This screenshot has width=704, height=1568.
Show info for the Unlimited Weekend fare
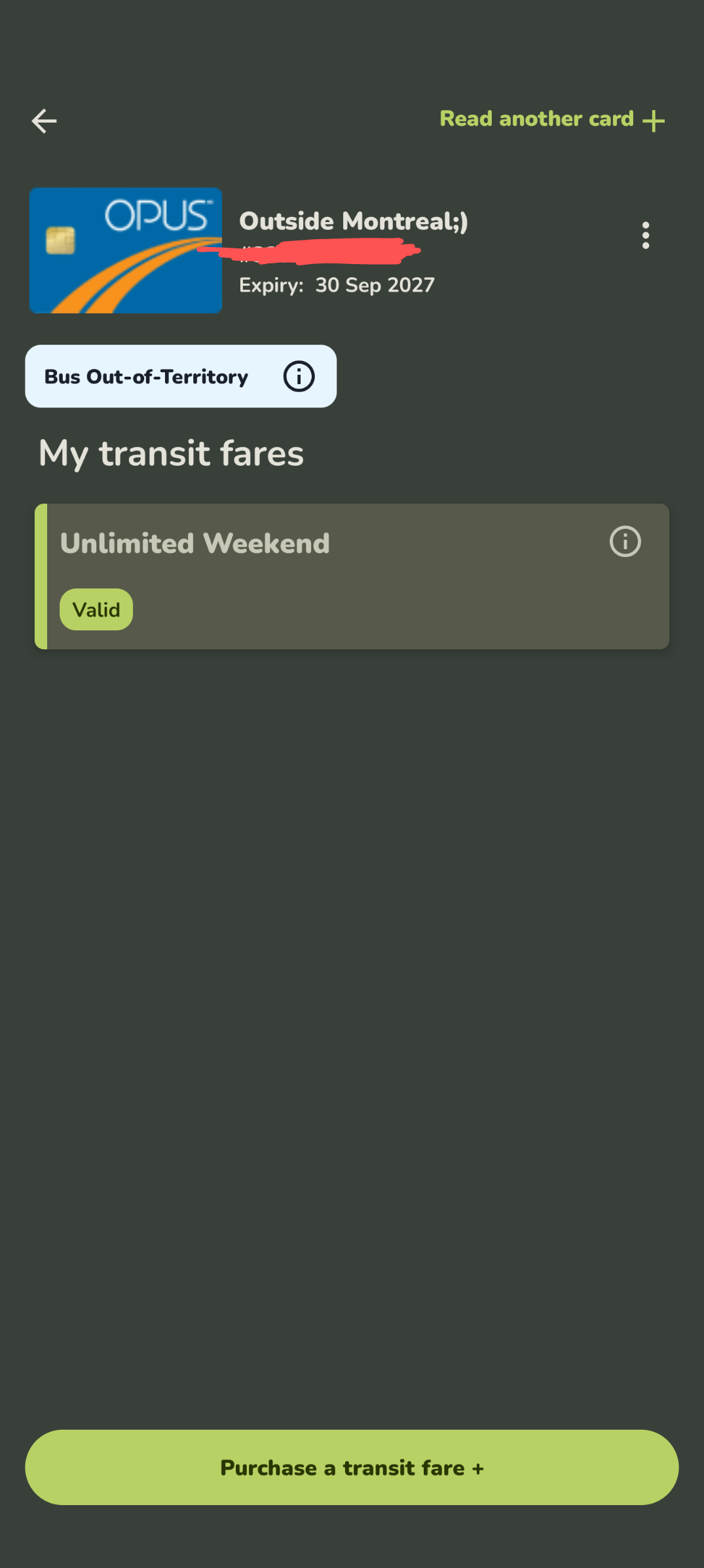click(x=625, y=542)
